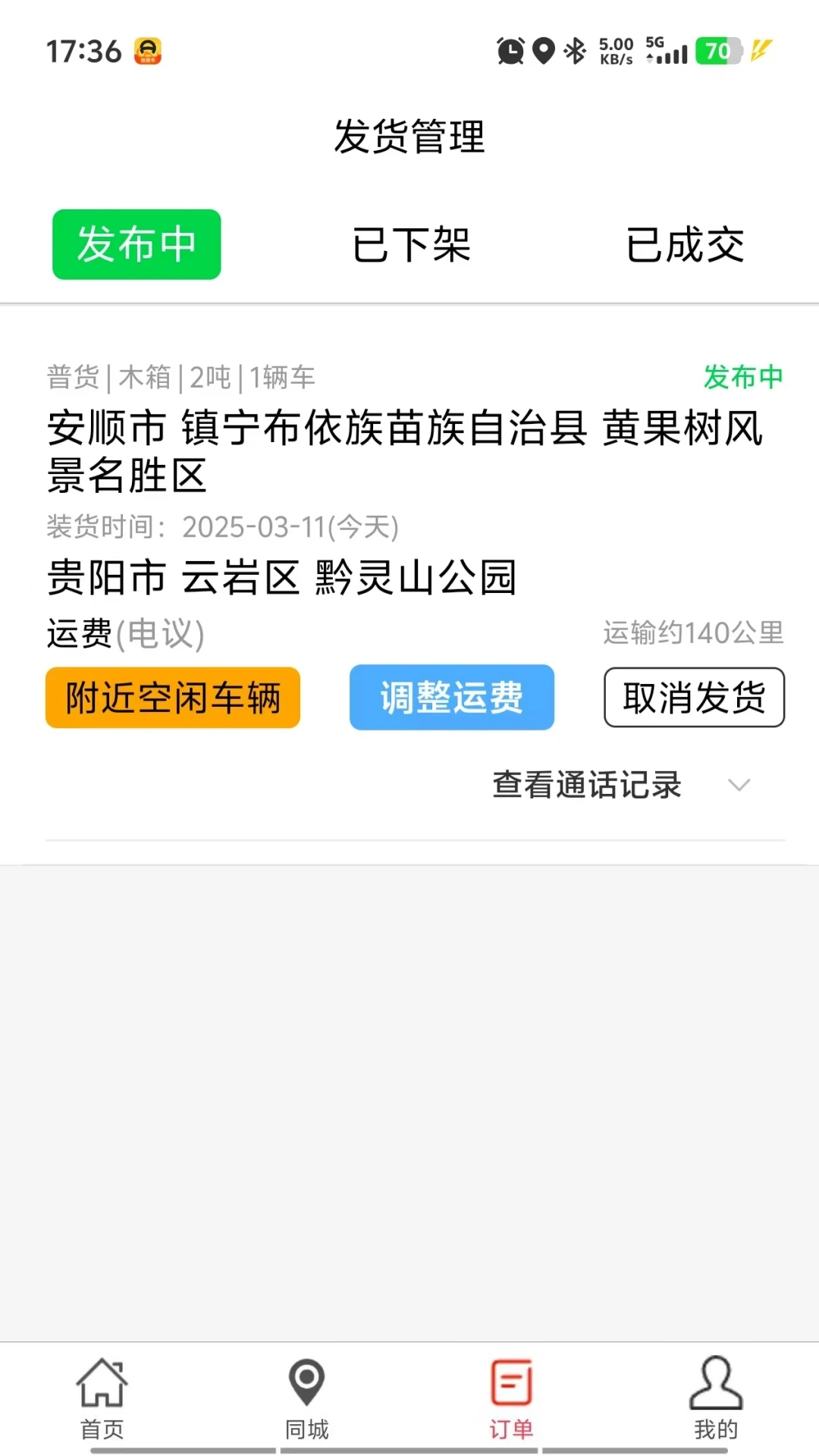Open the 订单 tab
The width and height of the screenshot is (819, 1456).
click(512, 1399)
